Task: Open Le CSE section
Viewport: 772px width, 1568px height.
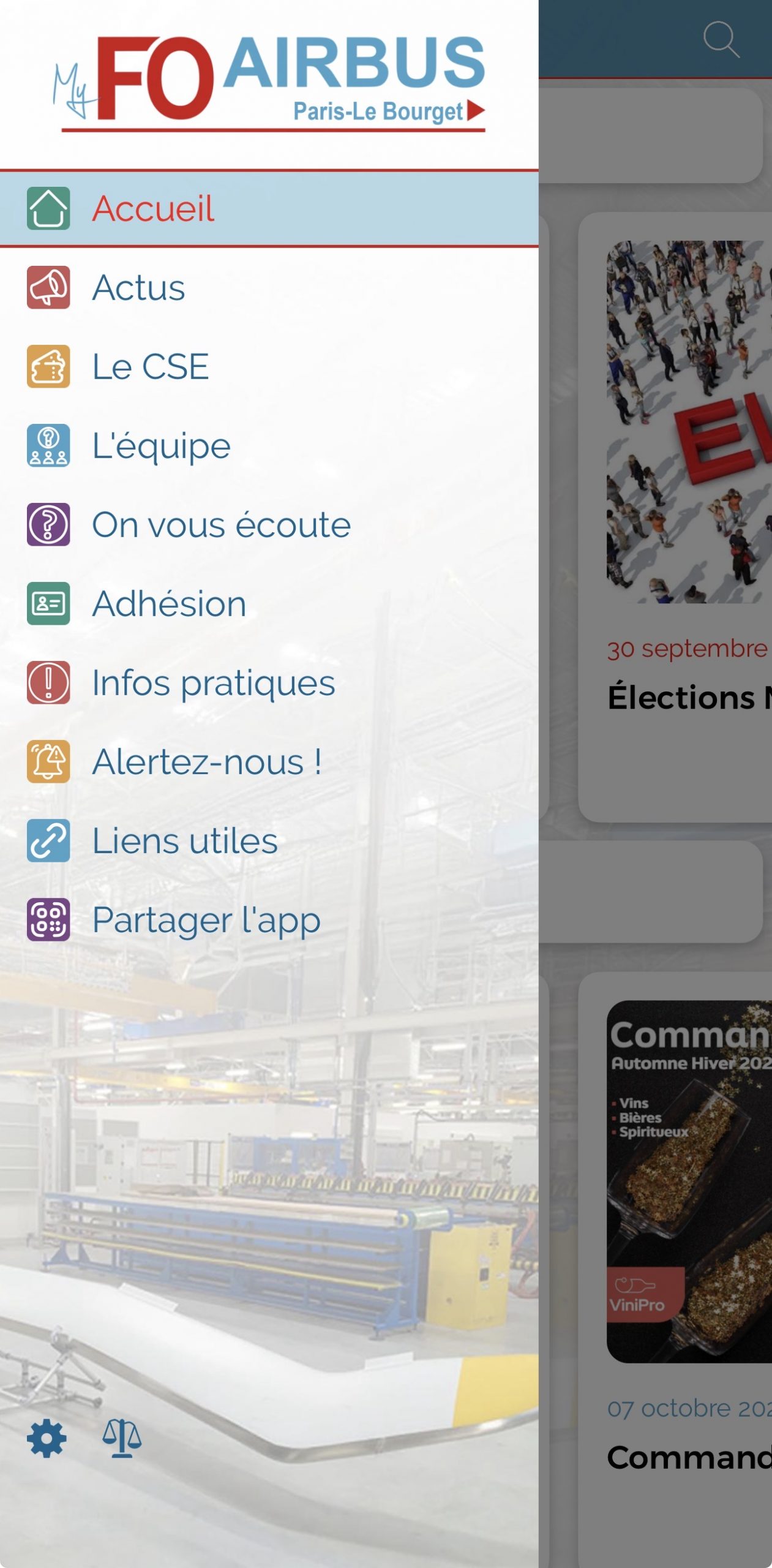Action: [150, 367]
